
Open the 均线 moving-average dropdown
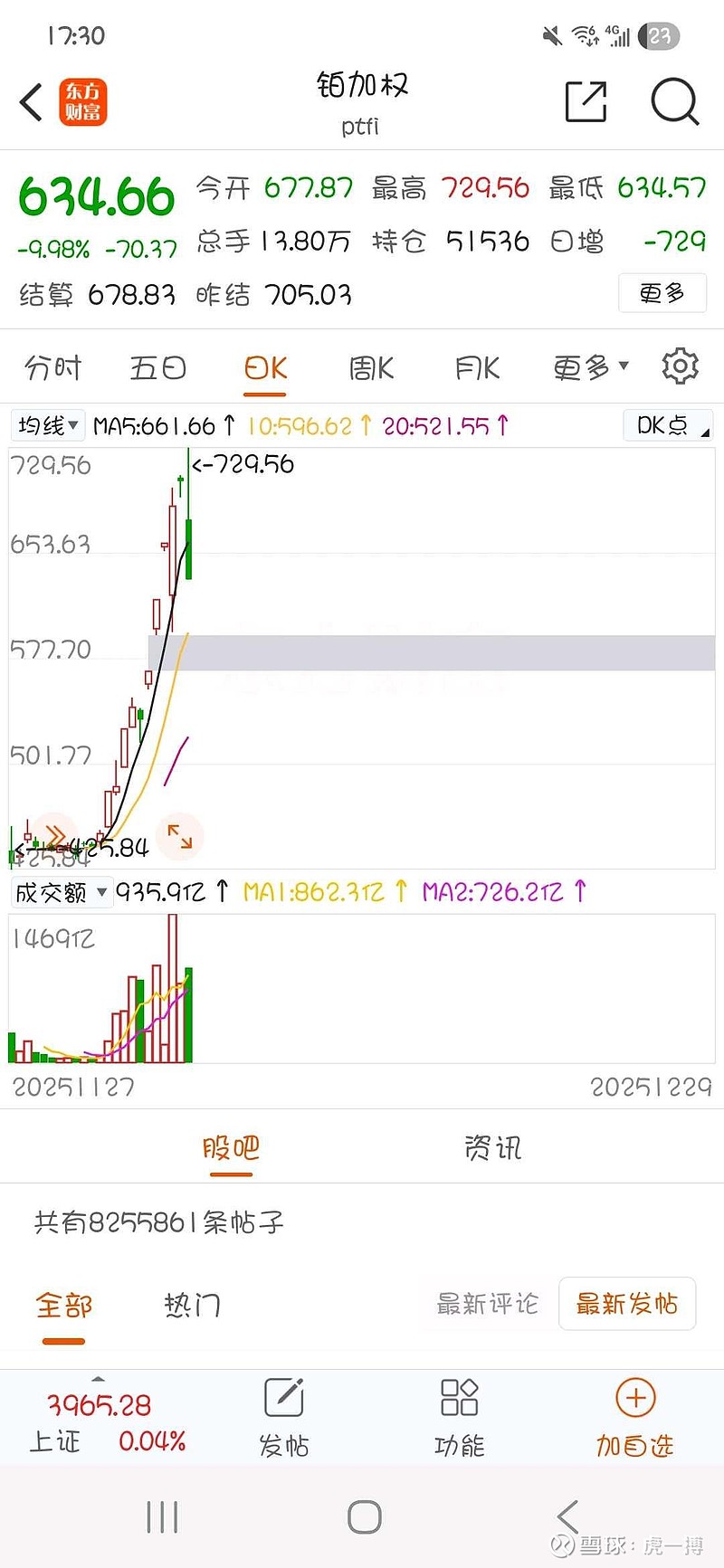[48, 425]
